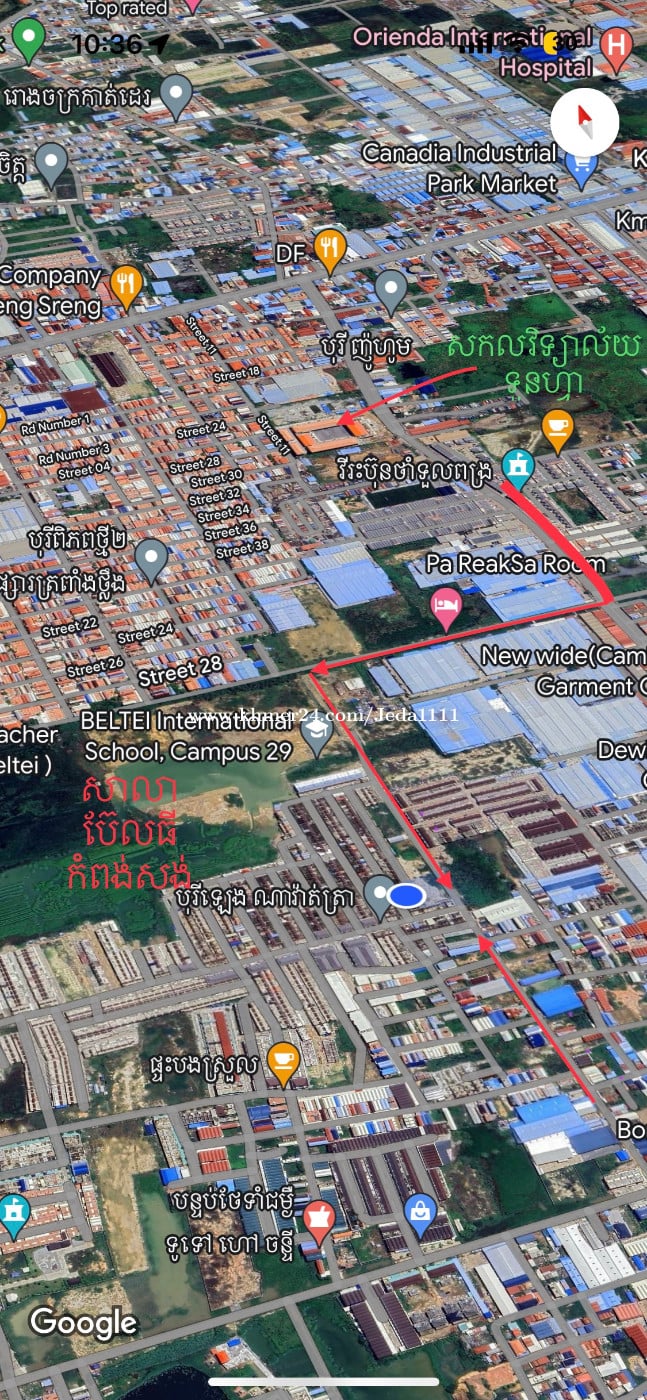Viewport: 647px width, 1400px height.
Task: Select the បុរី ញ៉ូហូម grey pin
Action: [391, 288]
